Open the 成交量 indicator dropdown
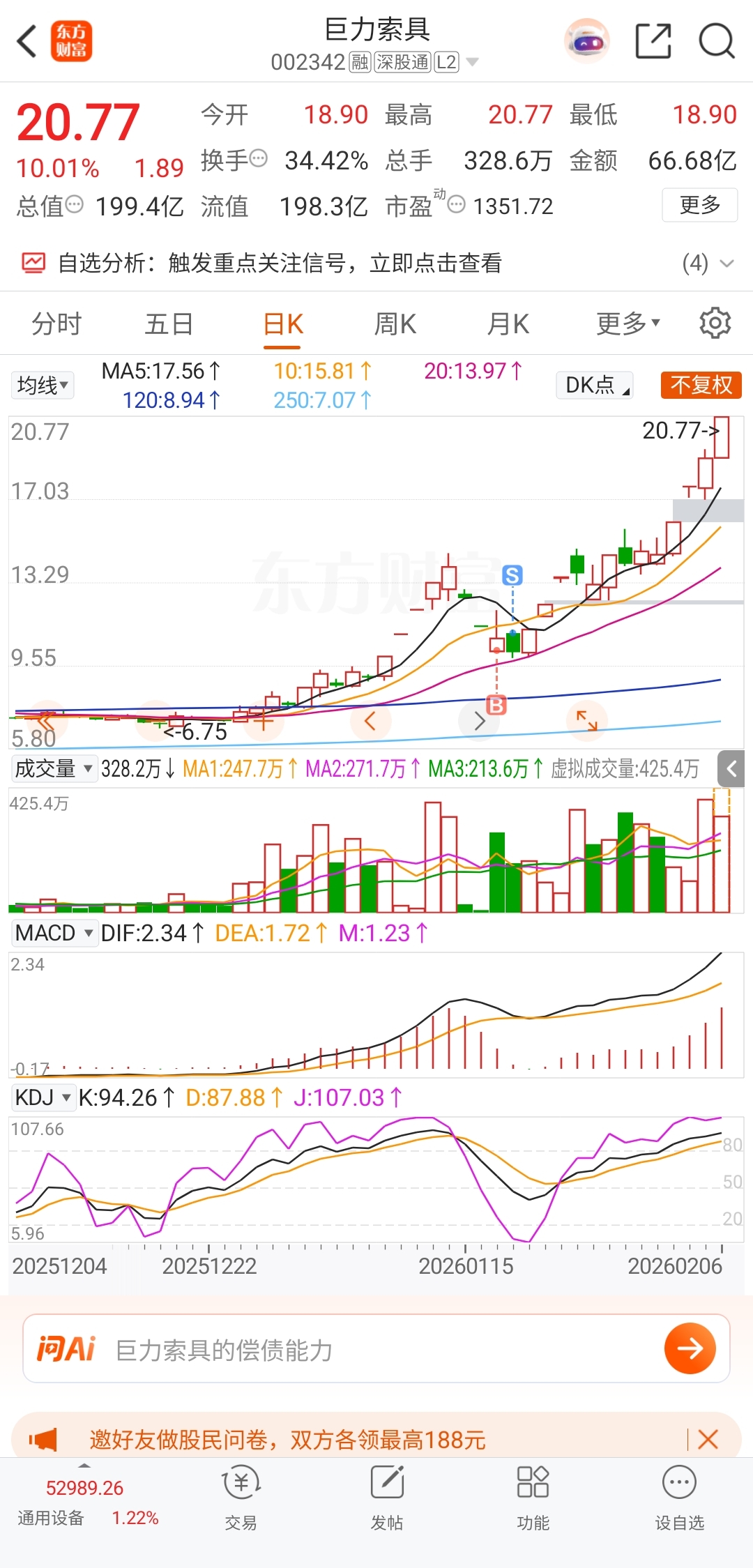The width and height of the screenshot is (753, 1568). pyautogui.click(x=54, y=768)
